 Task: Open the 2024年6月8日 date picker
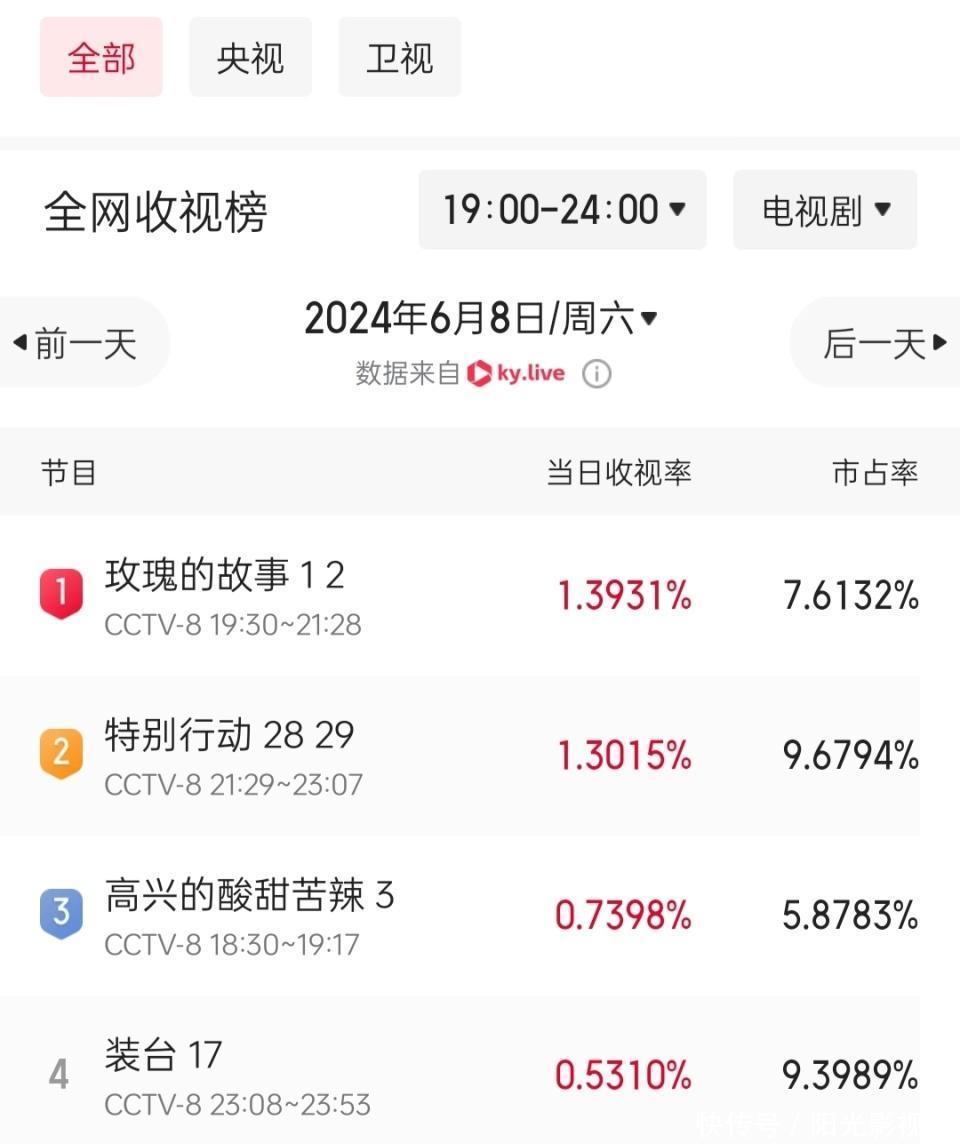click(x=480, y=319)
